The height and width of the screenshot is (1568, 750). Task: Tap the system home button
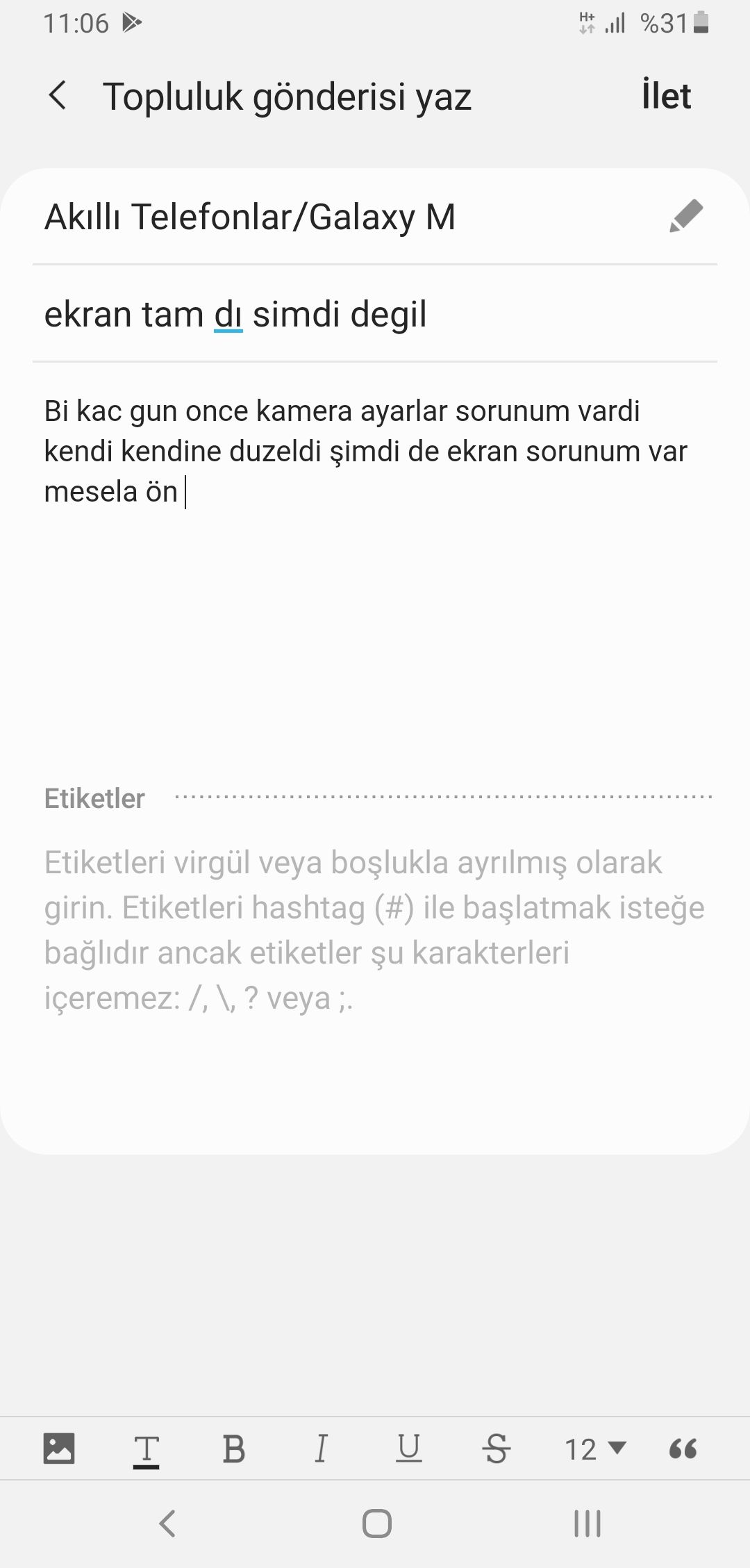click(x=376, y=1524)
